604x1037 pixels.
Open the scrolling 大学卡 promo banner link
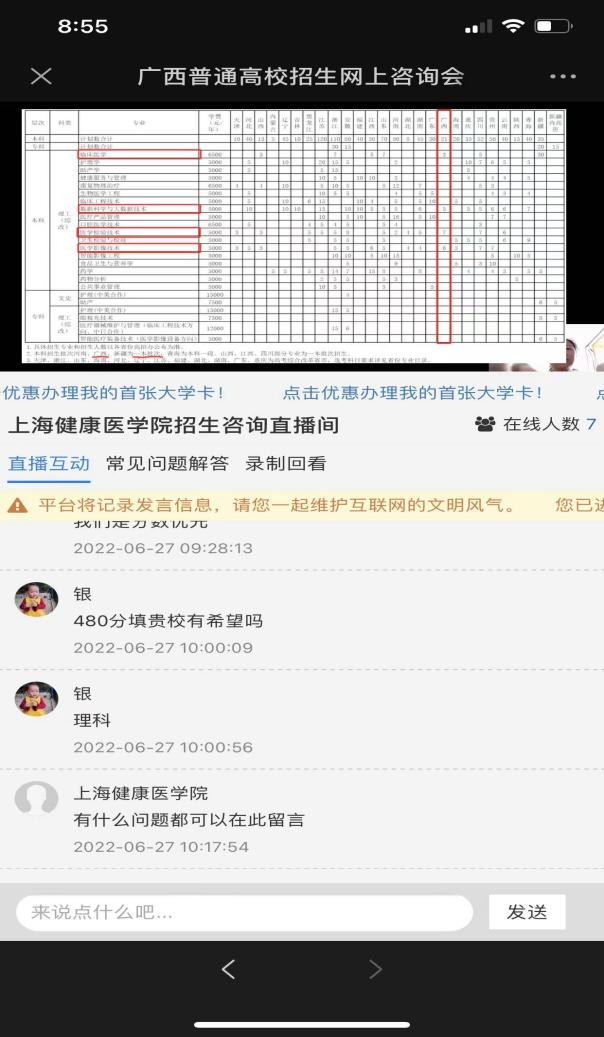pyautogui.click(x=412, y=393)
